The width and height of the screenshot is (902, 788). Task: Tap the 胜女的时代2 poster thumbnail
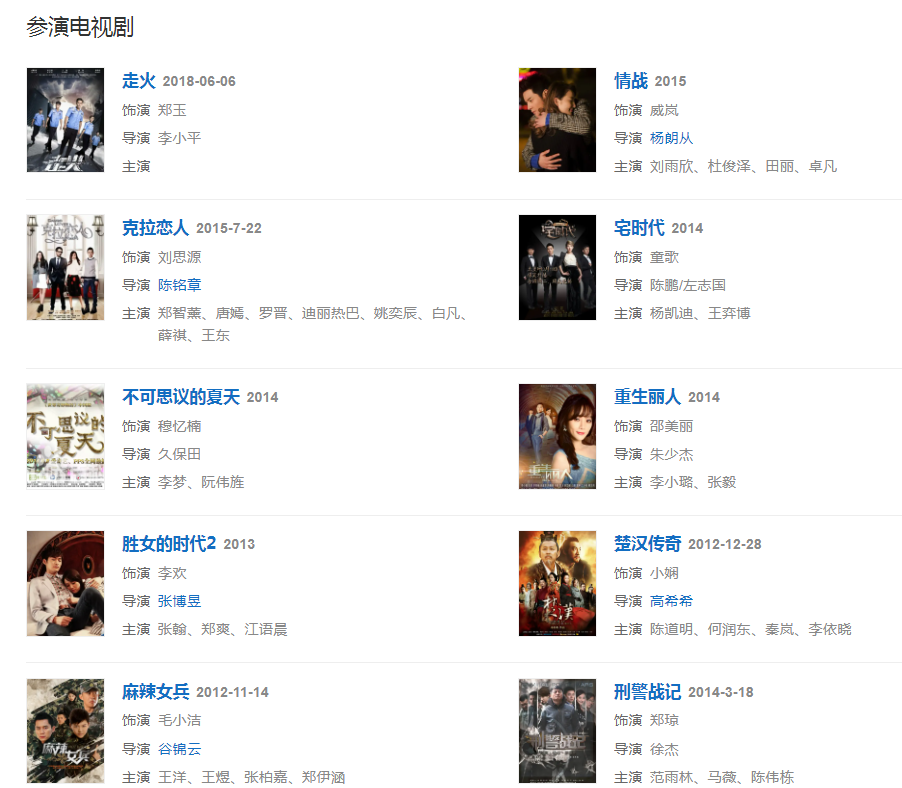[x=65, y=583]
